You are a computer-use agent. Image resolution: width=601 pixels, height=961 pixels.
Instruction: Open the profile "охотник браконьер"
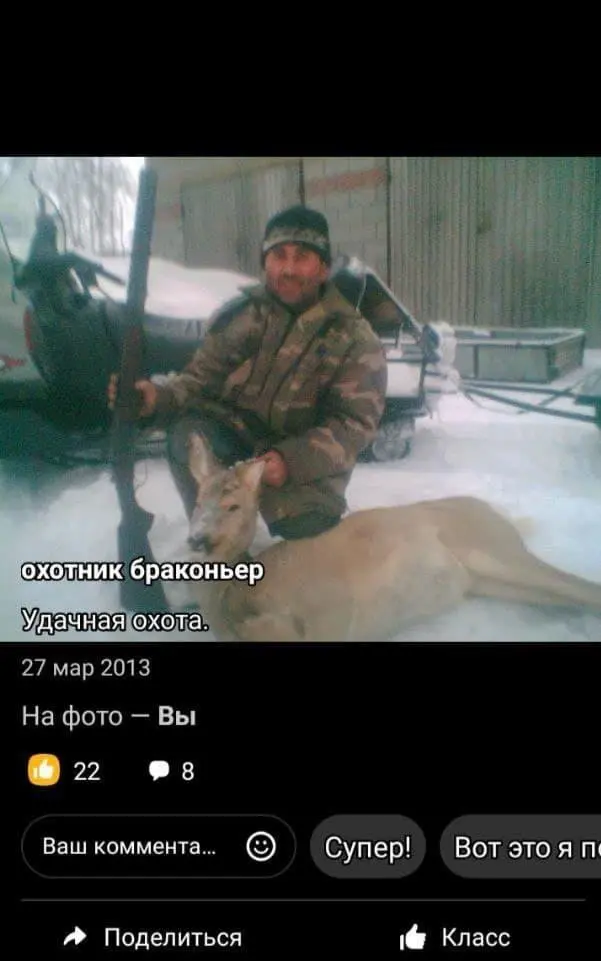(142, 571)
